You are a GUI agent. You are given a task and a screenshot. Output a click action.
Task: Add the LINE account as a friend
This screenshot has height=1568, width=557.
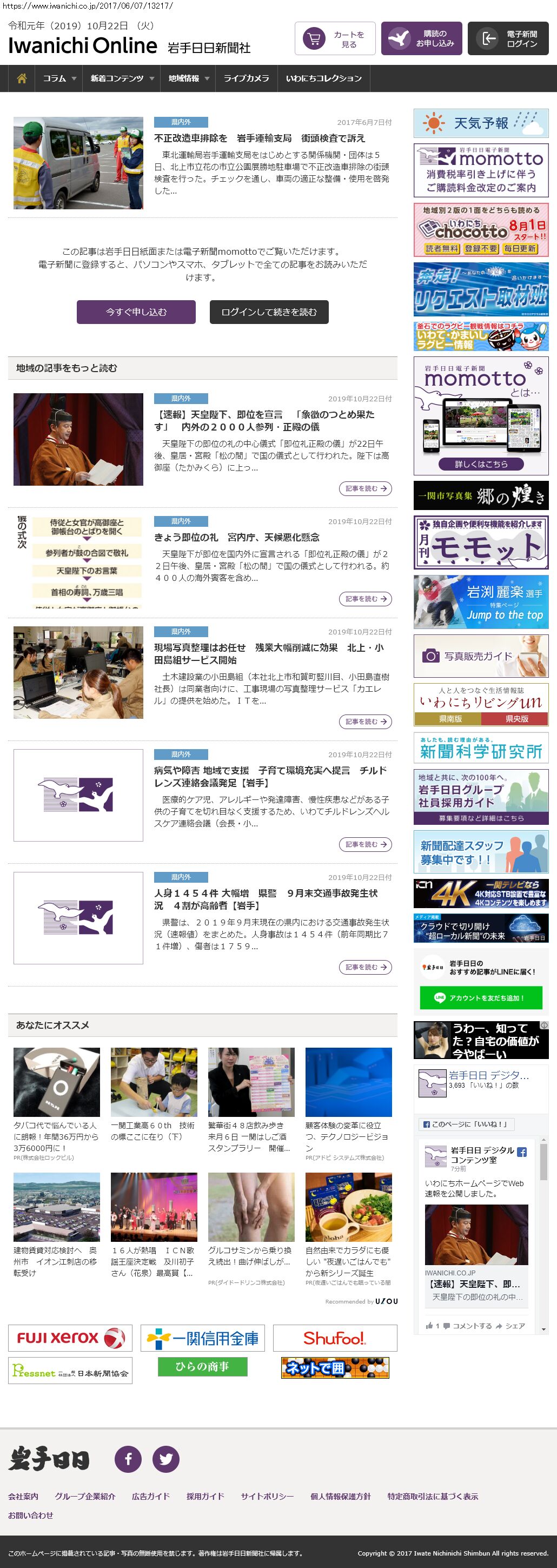tap(481, 998)
